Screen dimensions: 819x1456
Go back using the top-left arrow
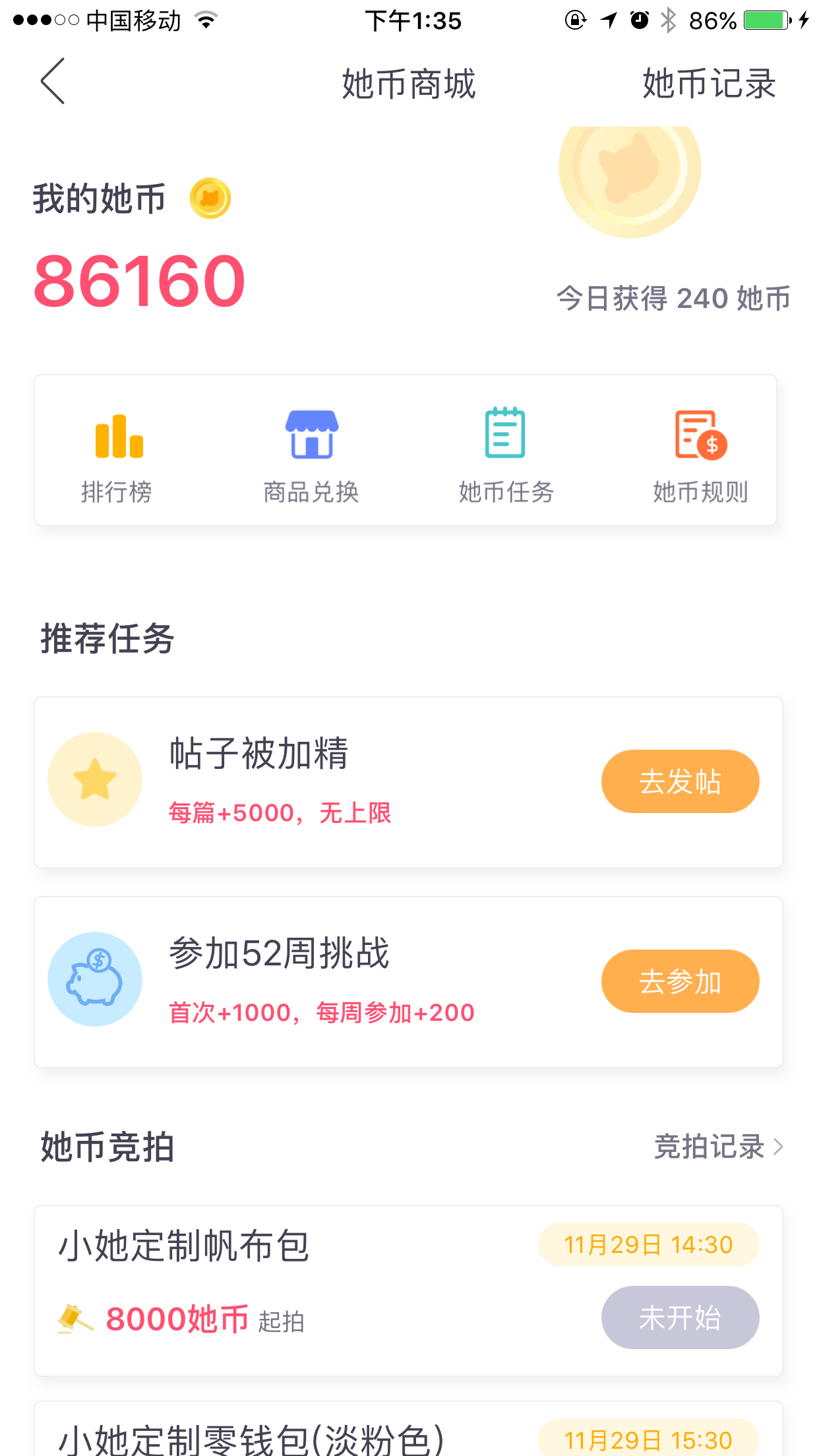click(53, 82)
